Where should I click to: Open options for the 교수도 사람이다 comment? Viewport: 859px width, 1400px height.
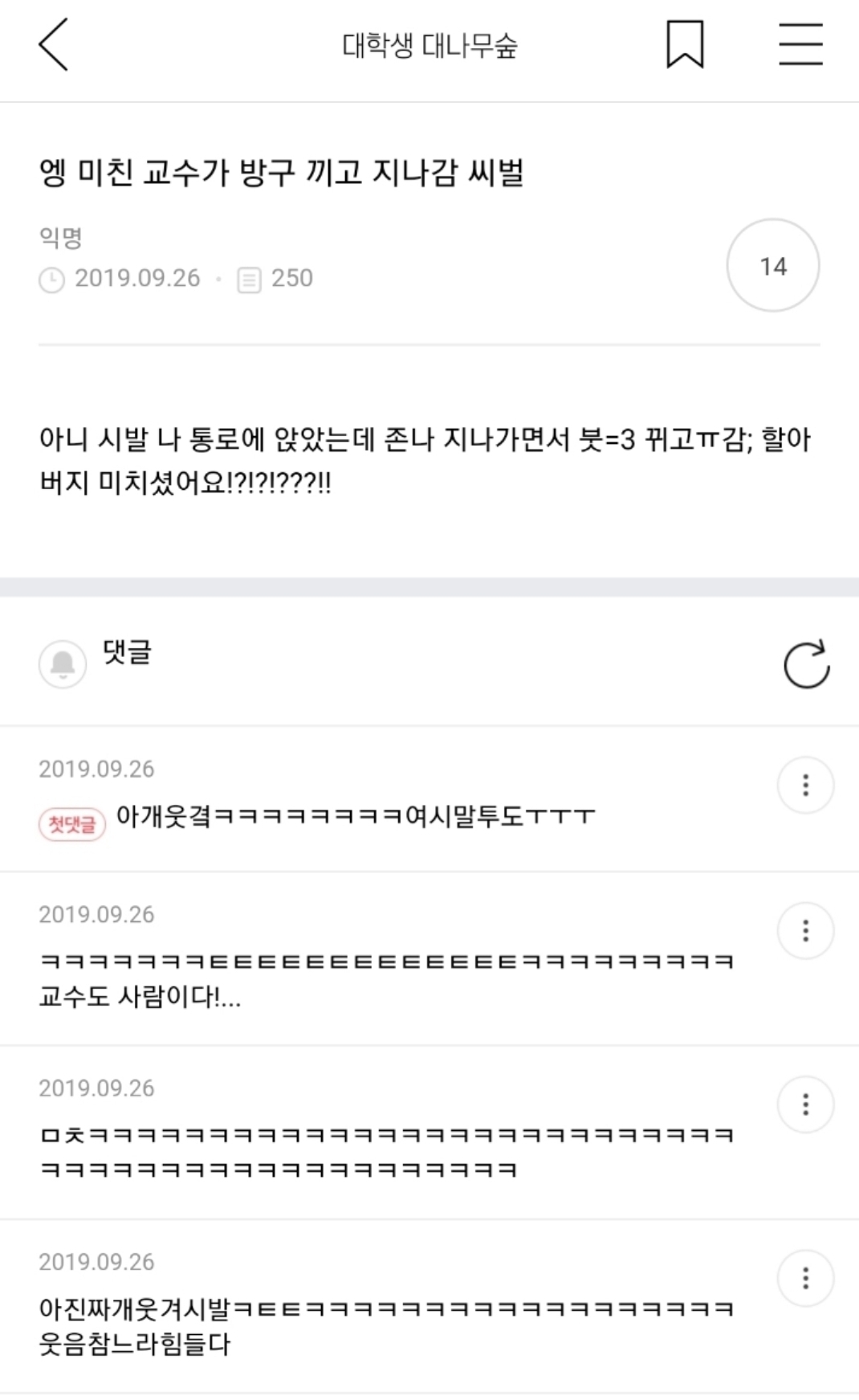pyautogui.click(x=805, y=930)
